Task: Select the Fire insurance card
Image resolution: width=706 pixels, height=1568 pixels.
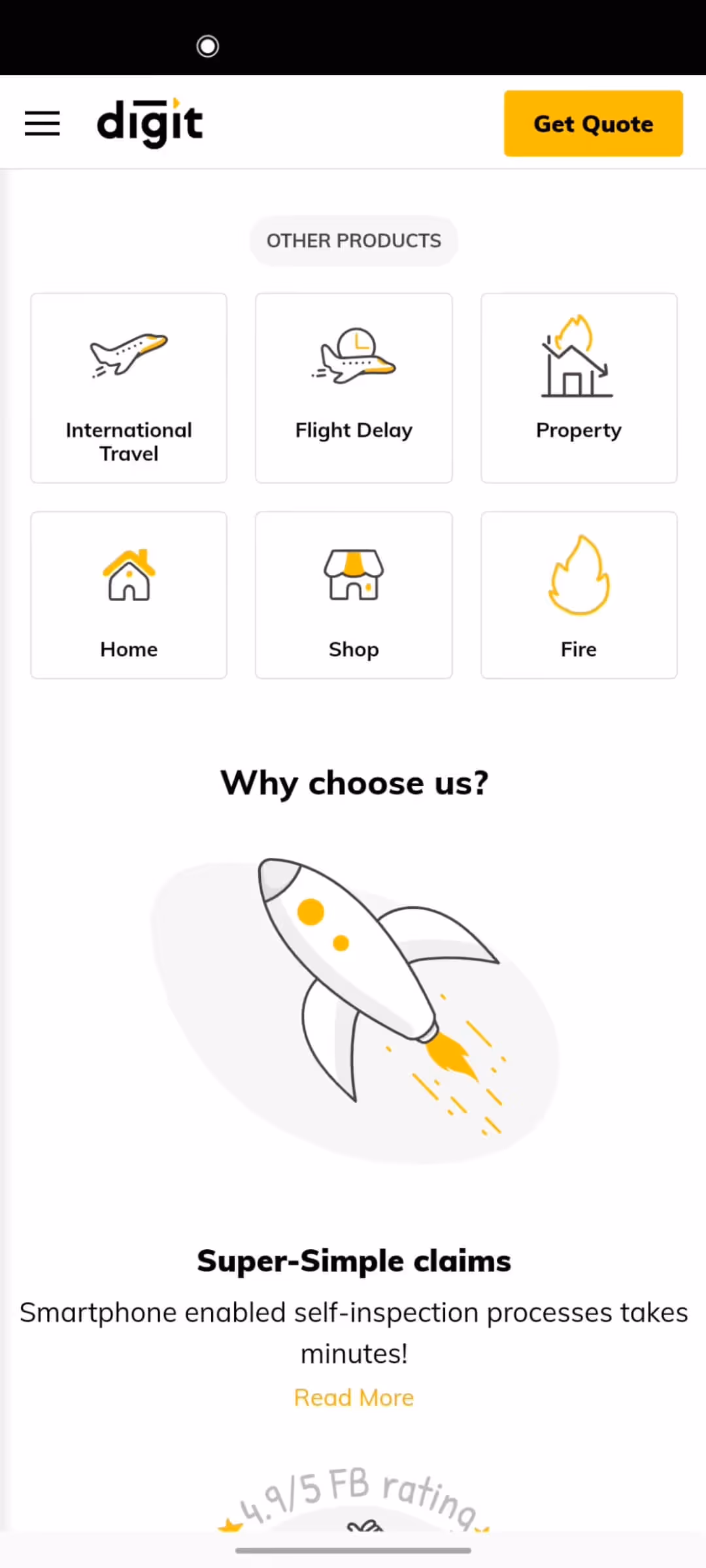Action: pos(579,595)
